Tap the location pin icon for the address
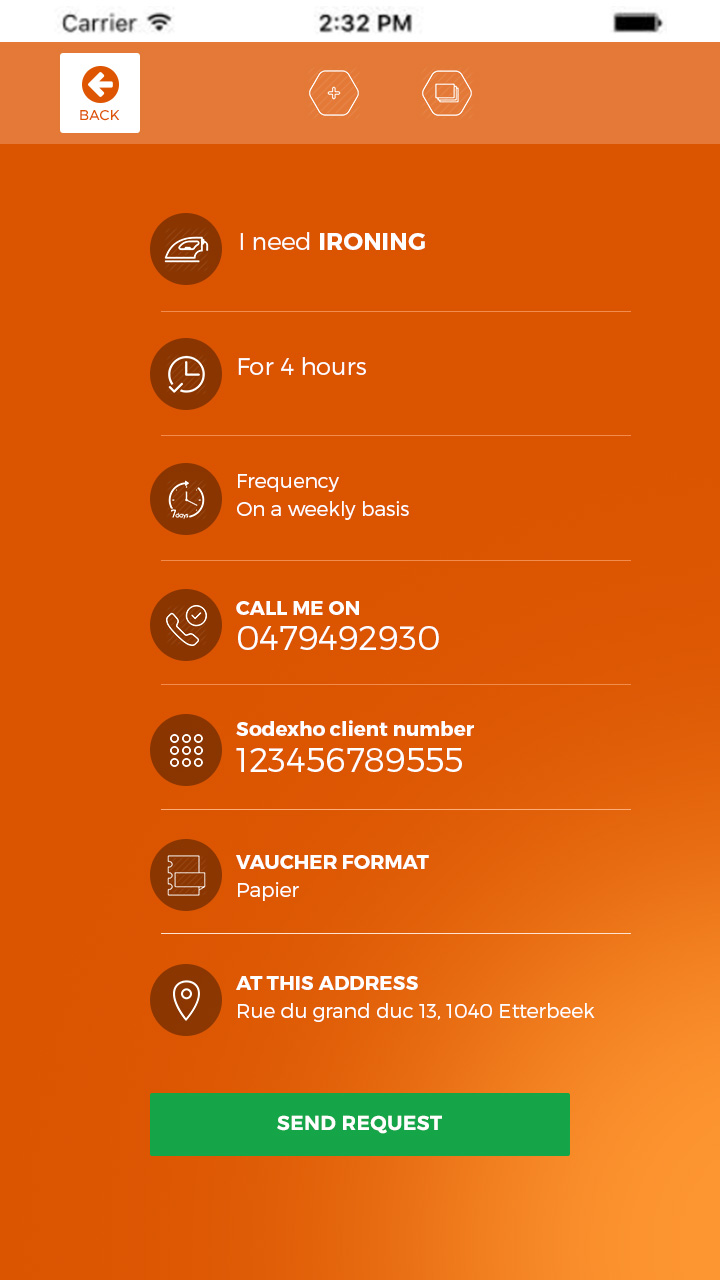 [x=185, y=999]
